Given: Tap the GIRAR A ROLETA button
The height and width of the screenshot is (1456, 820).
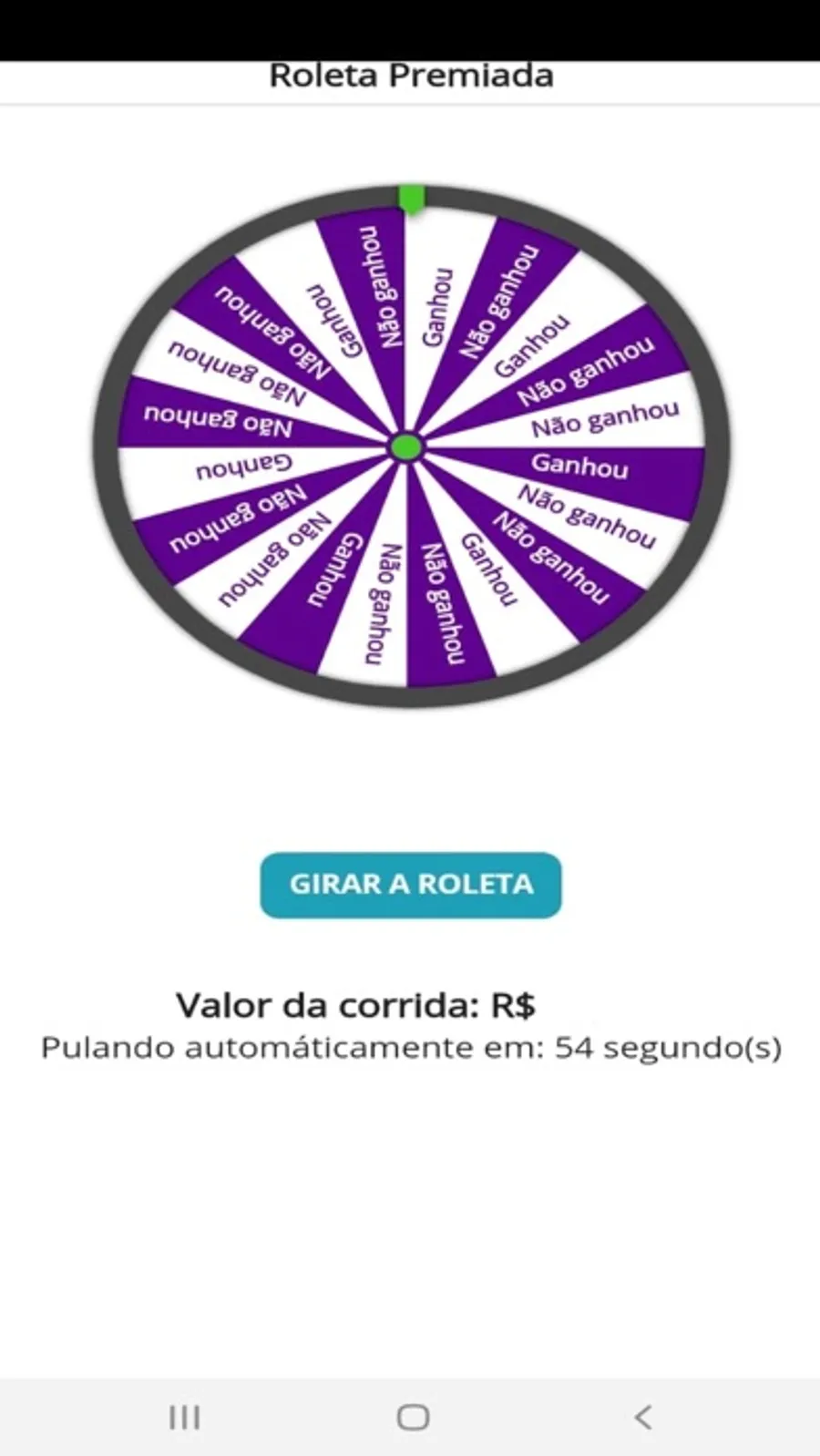Looking at the screenshot, I should pos(410,885).
